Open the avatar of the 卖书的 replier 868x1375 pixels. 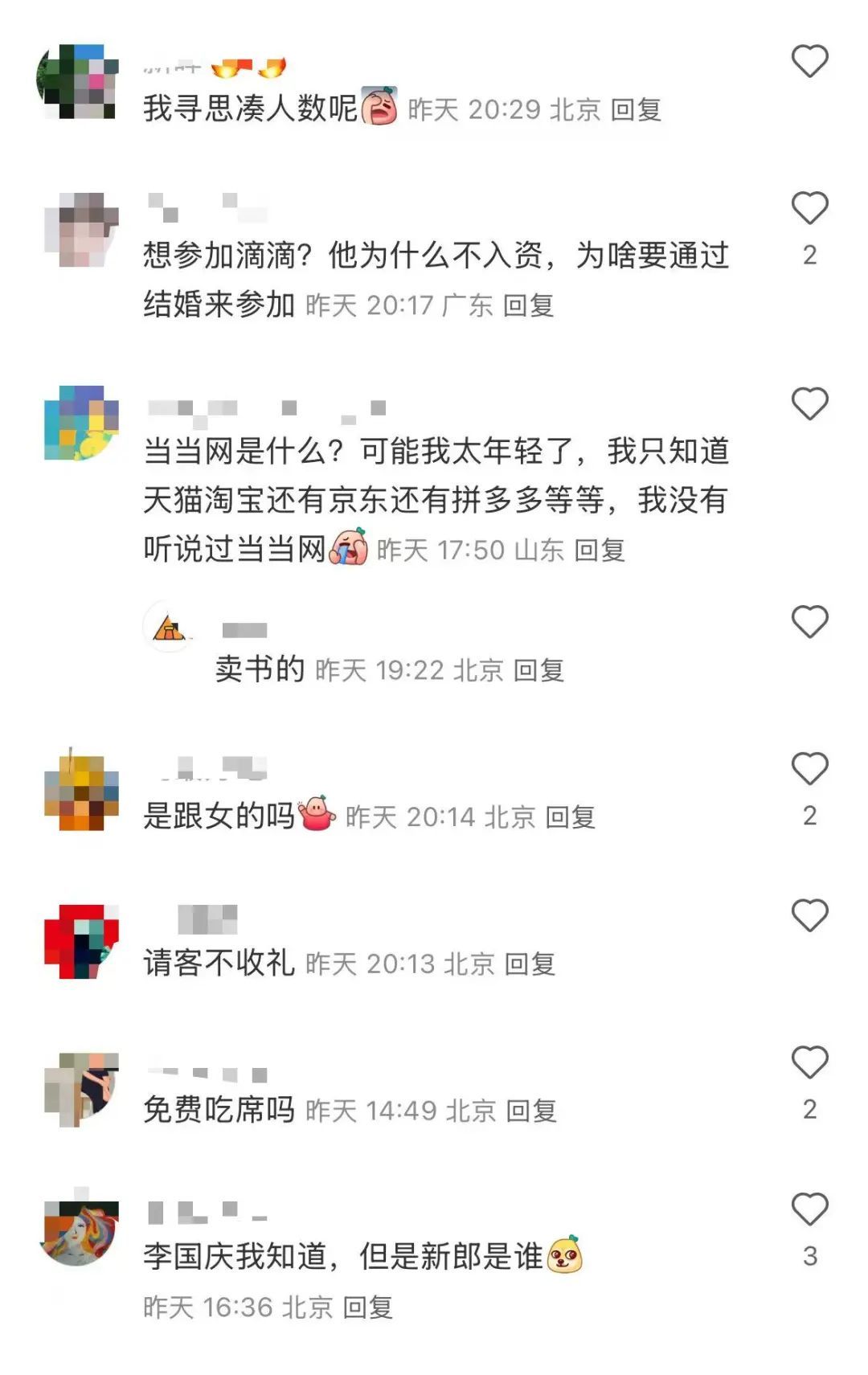click(169, 627)
